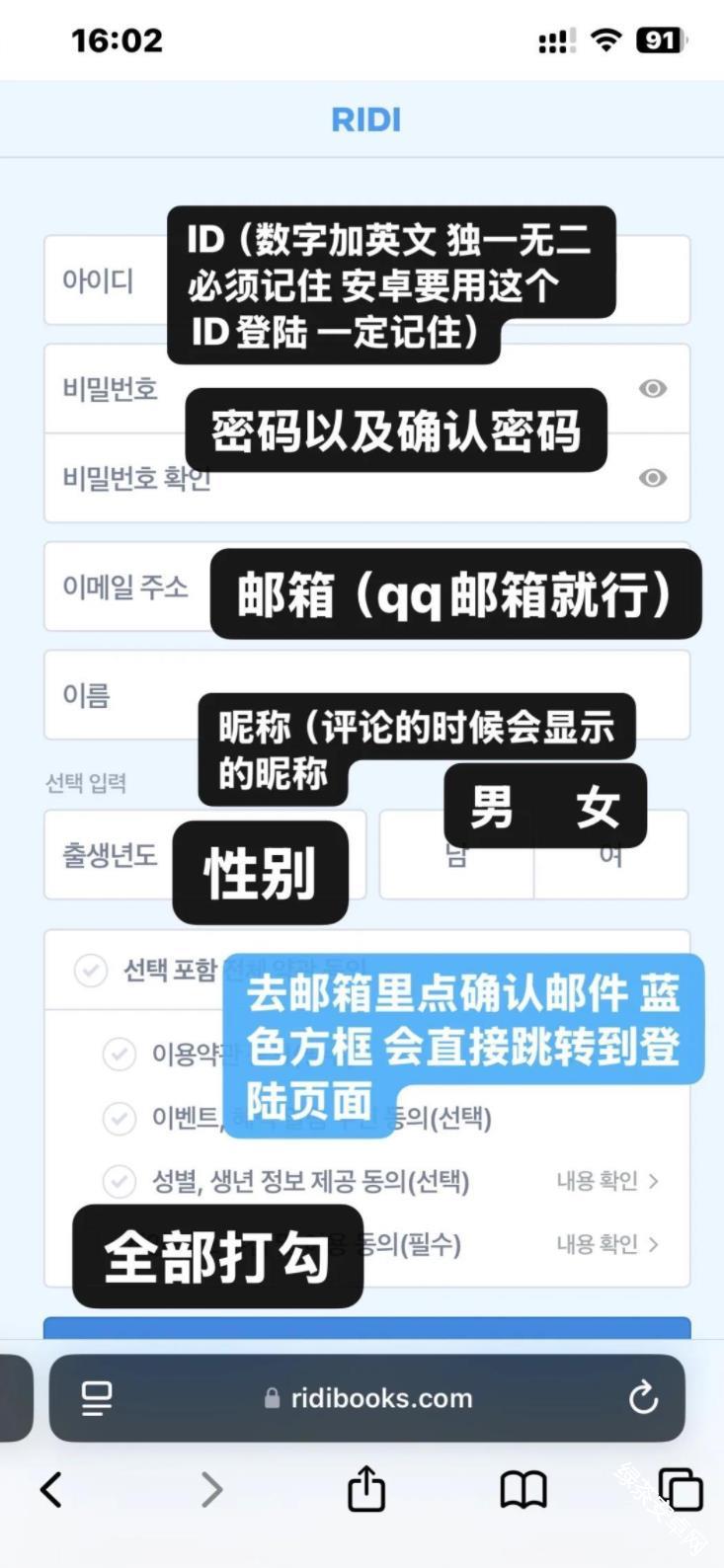Tap the 출생년도 birth year field

click(109, 855)
